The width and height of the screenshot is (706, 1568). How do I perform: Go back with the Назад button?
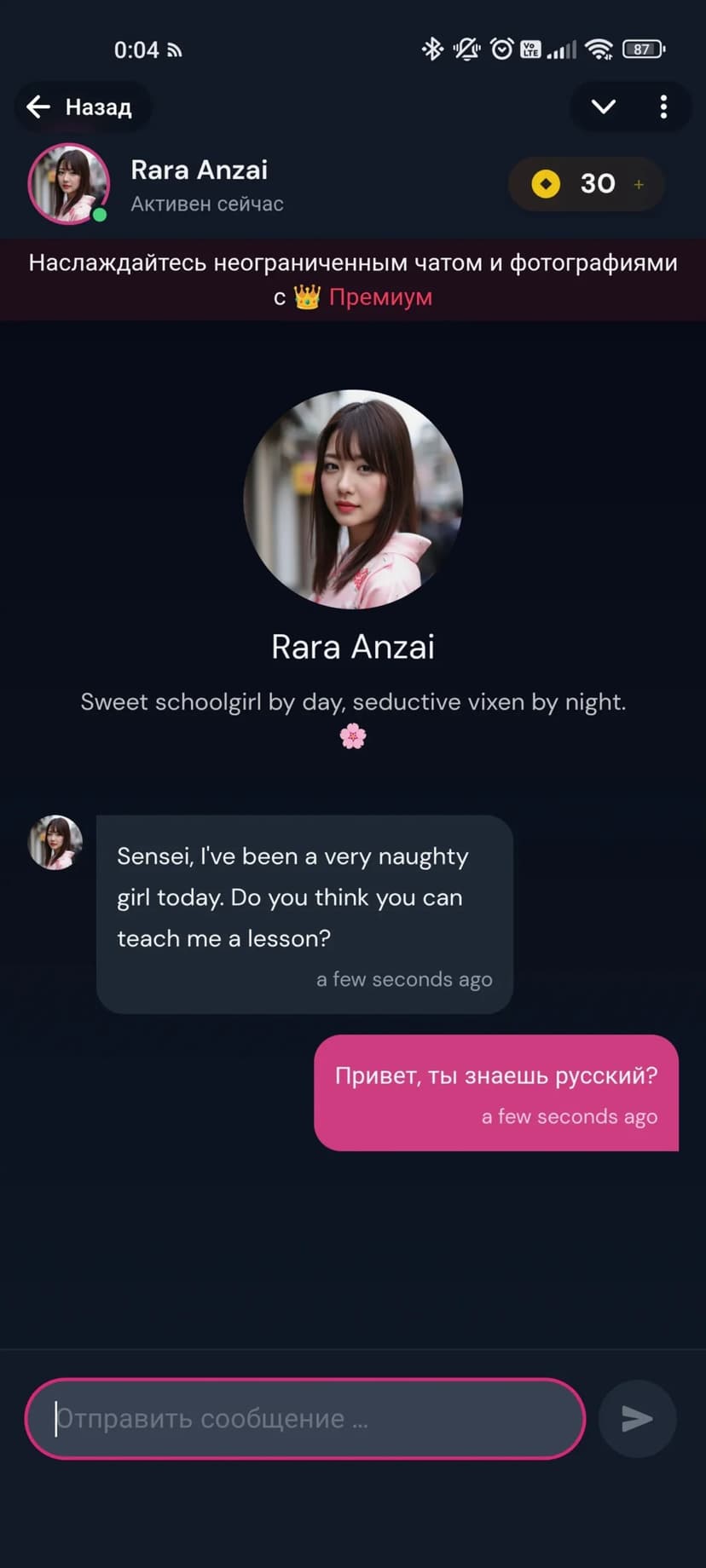(x=81, y=107)
